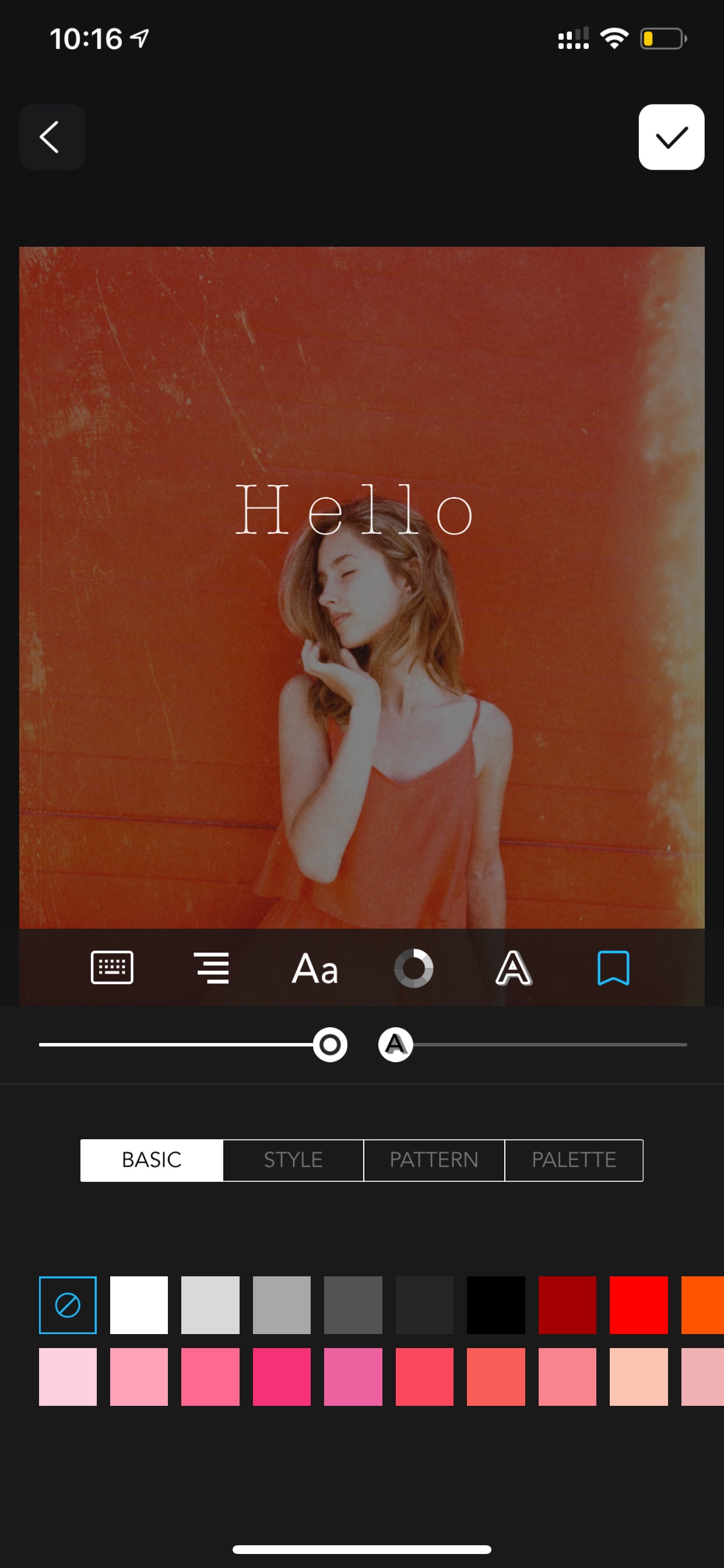Open the color wheel tool
Screen dimensions: 724x1568
click(x=414, y=968)
